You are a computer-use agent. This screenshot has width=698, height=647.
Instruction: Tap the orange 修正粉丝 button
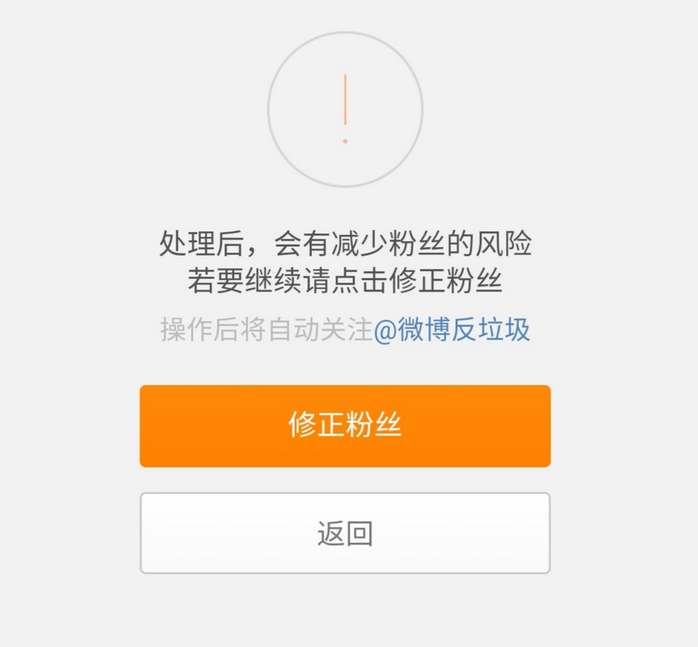(x=345, y=426)
